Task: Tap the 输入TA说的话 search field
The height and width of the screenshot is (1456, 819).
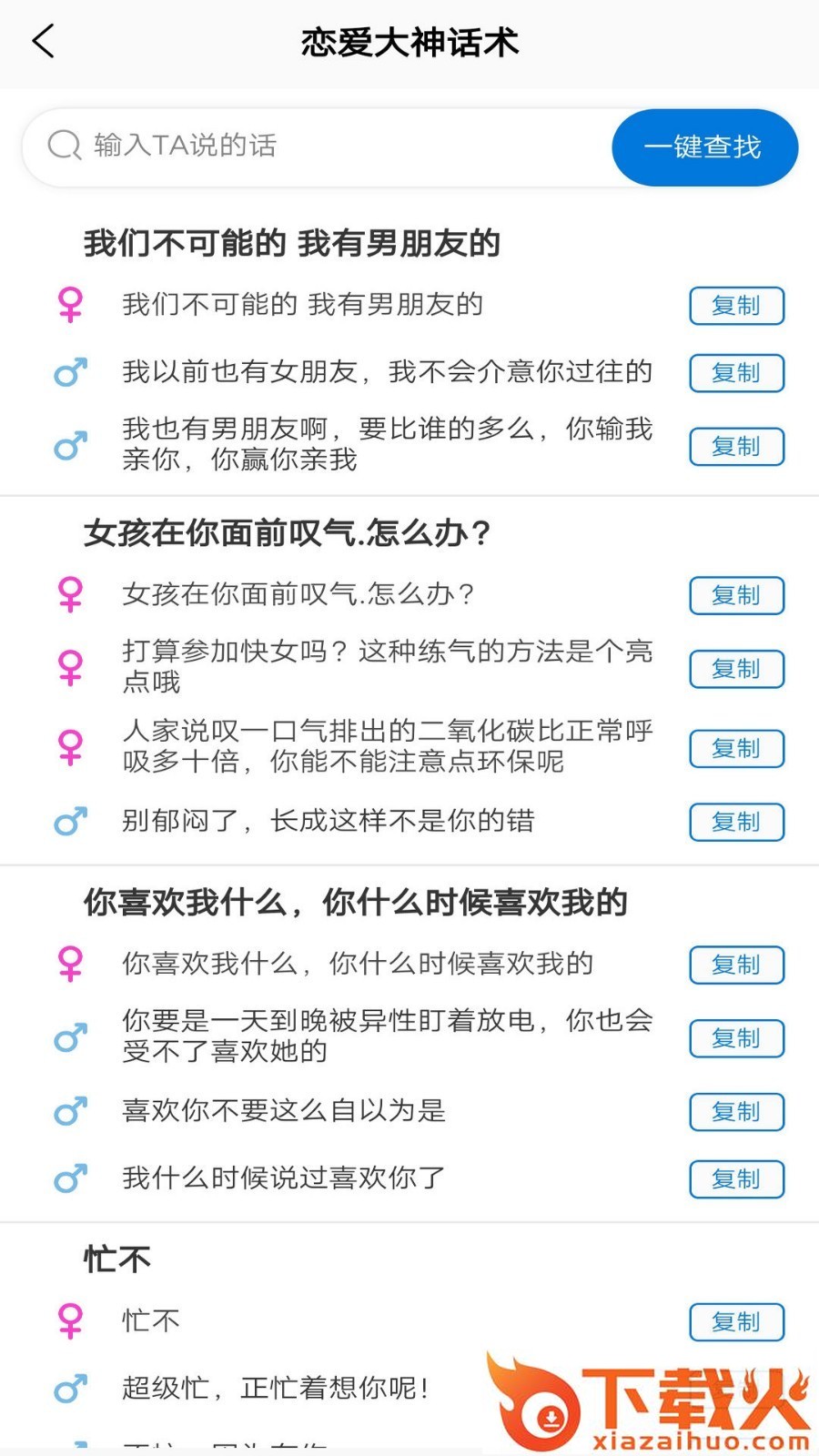Action: 318,146
